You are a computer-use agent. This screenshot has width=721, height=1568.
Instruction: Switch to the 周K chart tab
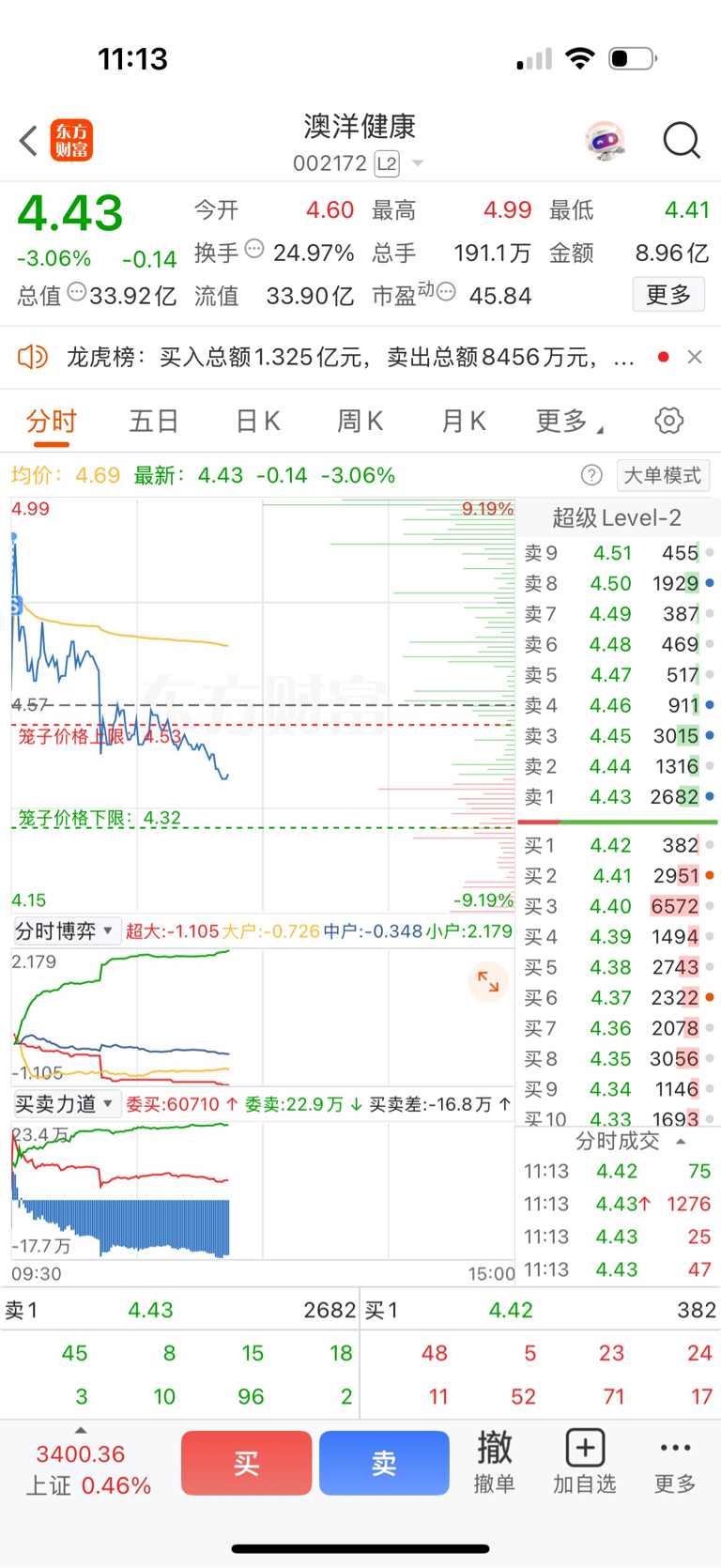(x=360, y=422)
